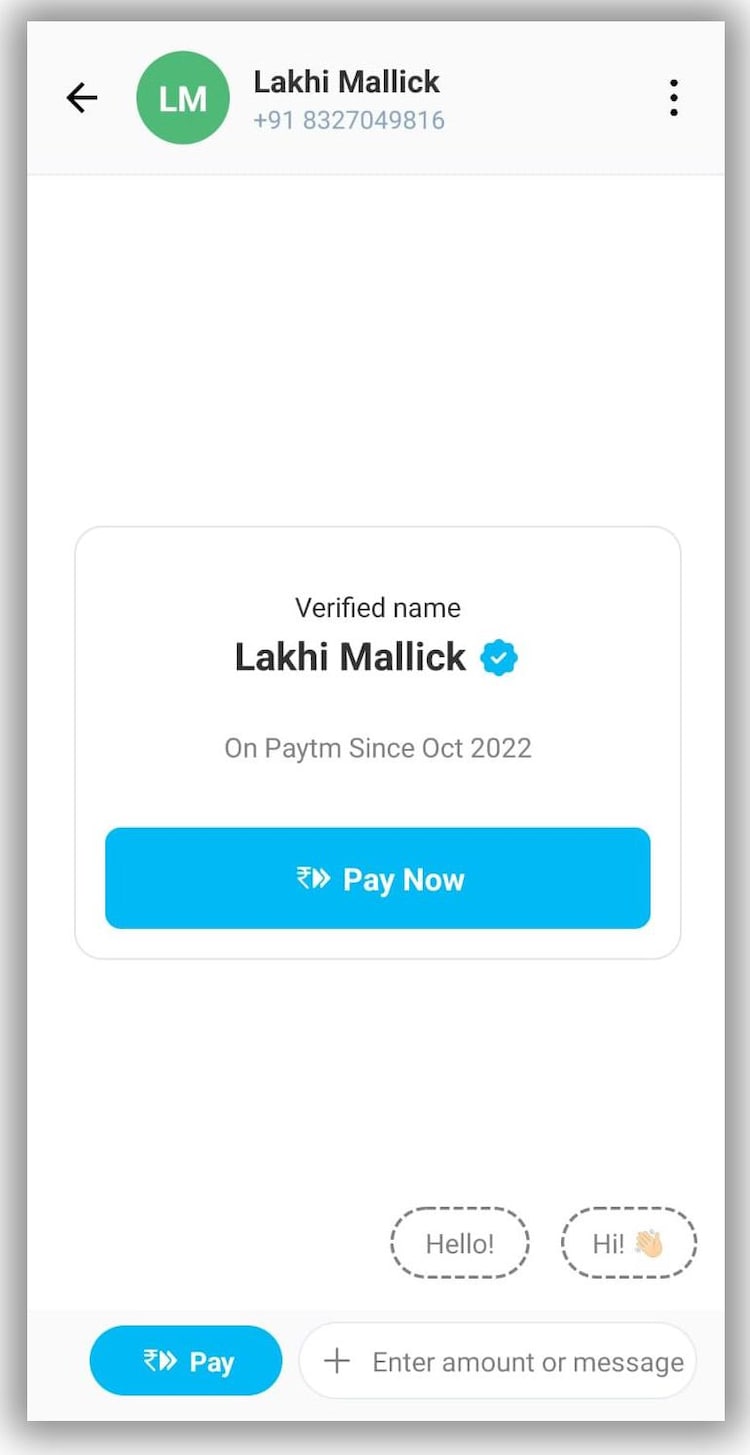This screenshot has height=1455, width=750.
Task: Open Lakhi Mallick's LM profile avatar
Action: tap(182, 98)
